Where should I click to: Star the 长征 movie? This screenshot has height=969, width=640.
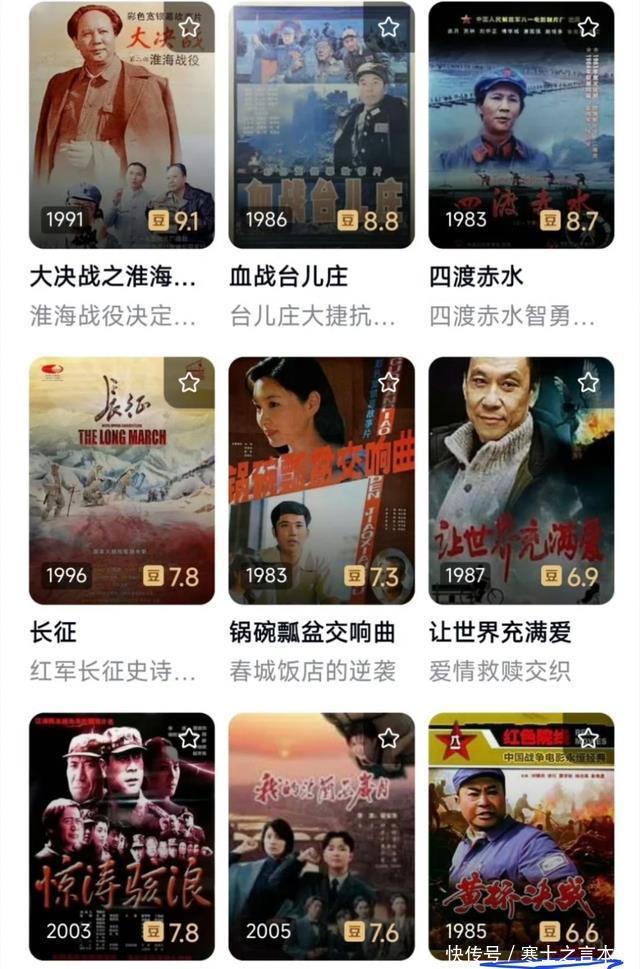pos(189,382)
